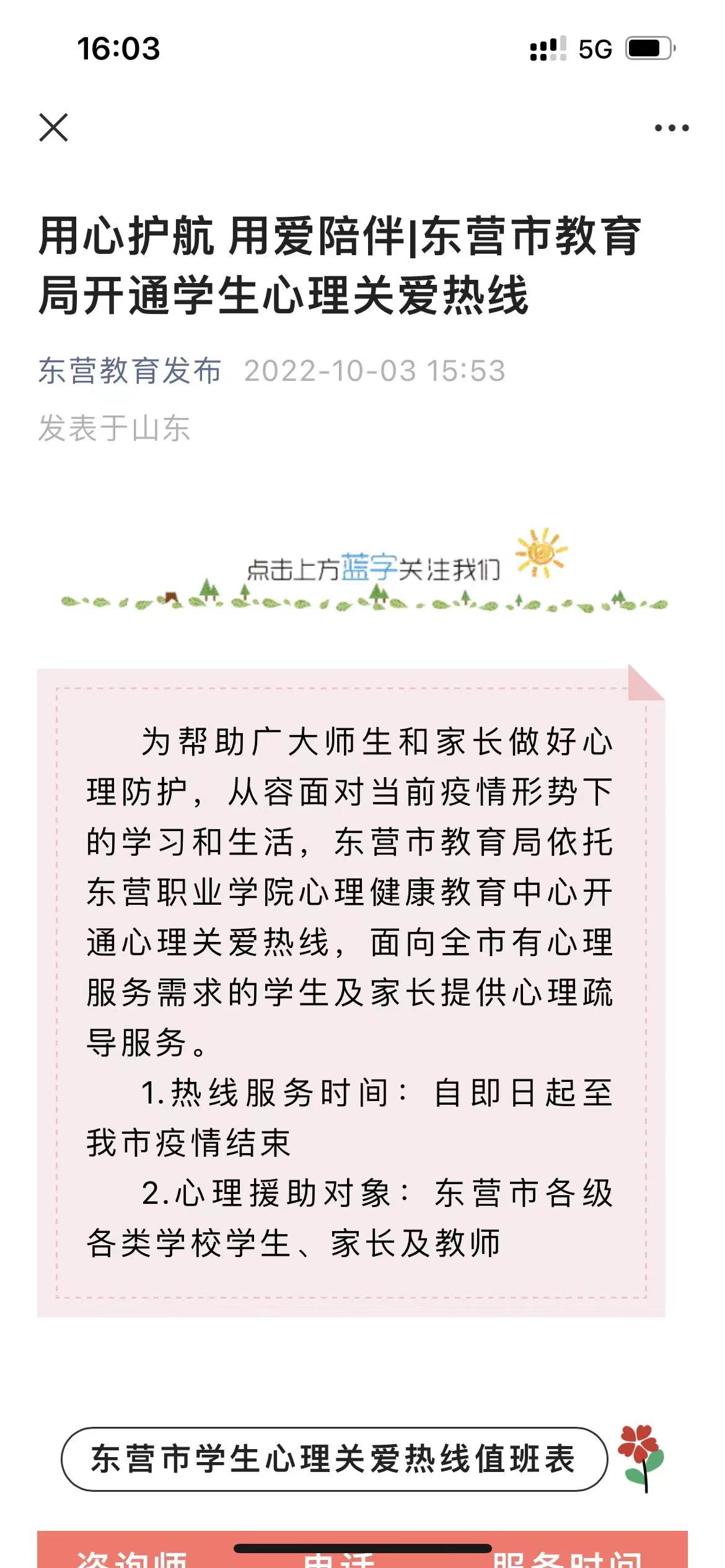The height and width of the screenshot is (1568, 725).
Task: Open the three-dot more options menu
Action: point(672,128)
